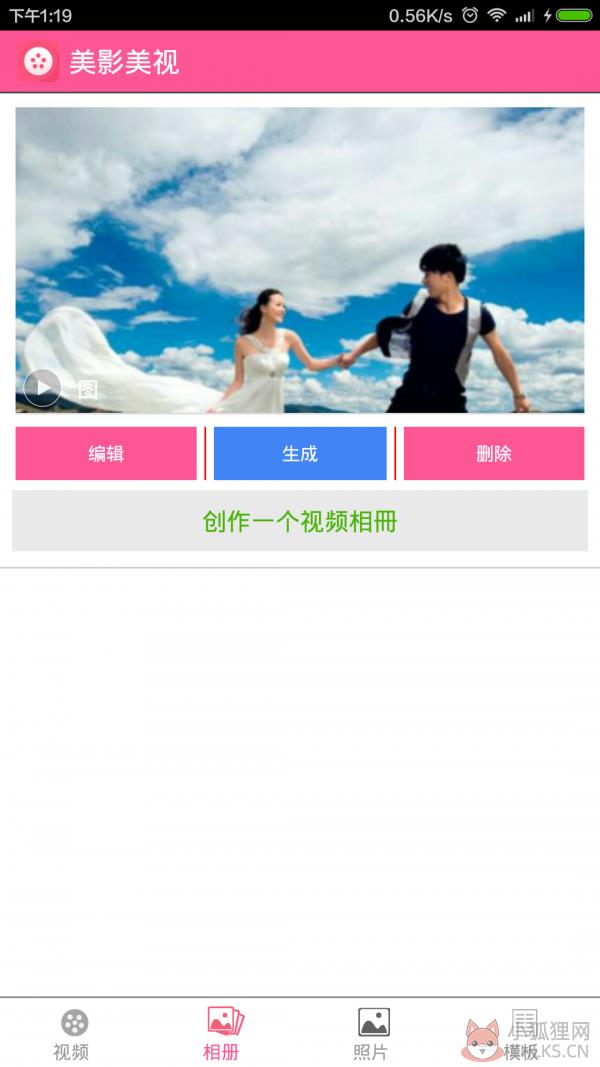This screenshot has height=1067, width=600.
Task: Select the 相册 tab
Action: [224, 1034]
